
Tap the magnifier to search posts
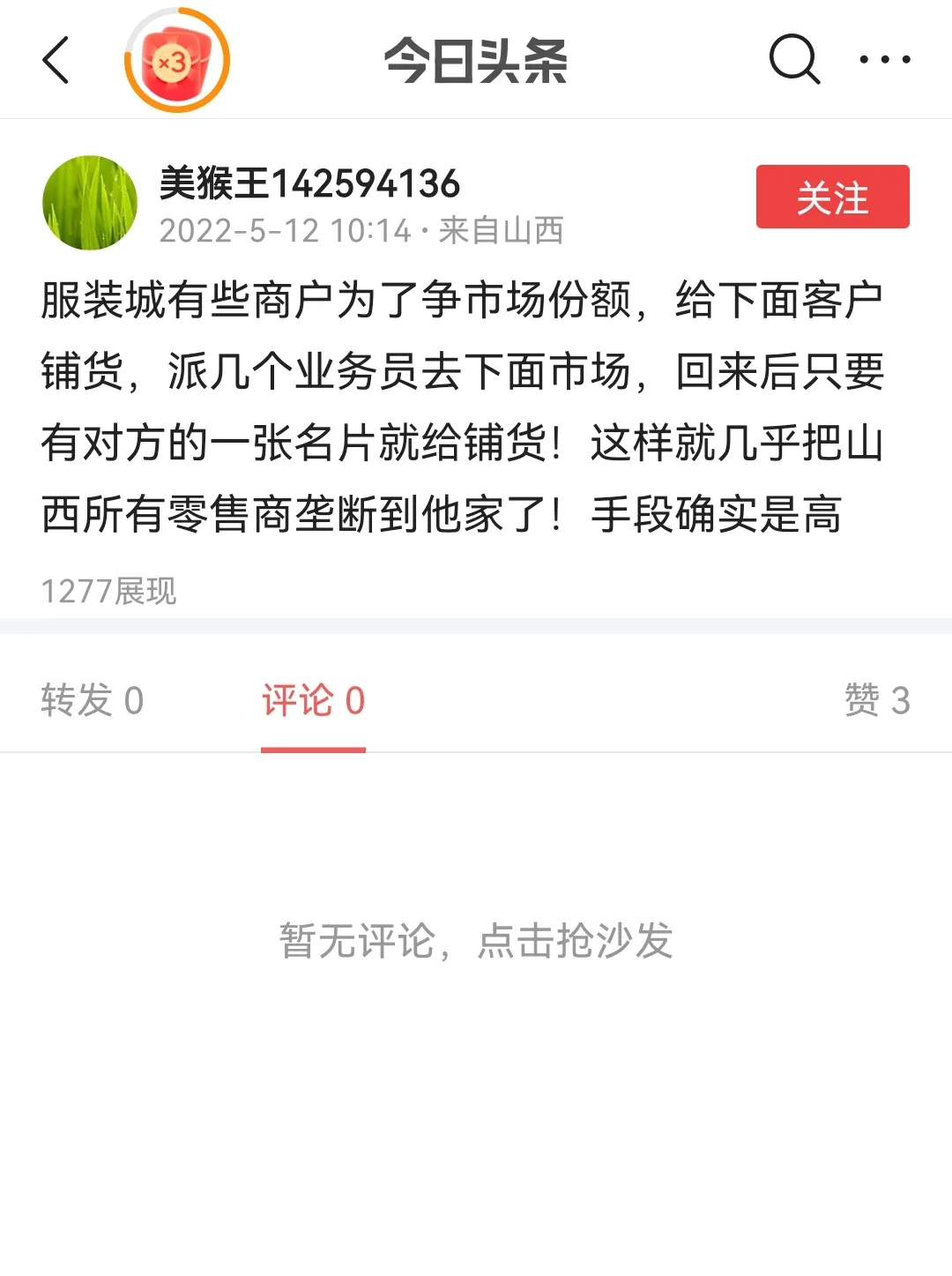[792, 60]
